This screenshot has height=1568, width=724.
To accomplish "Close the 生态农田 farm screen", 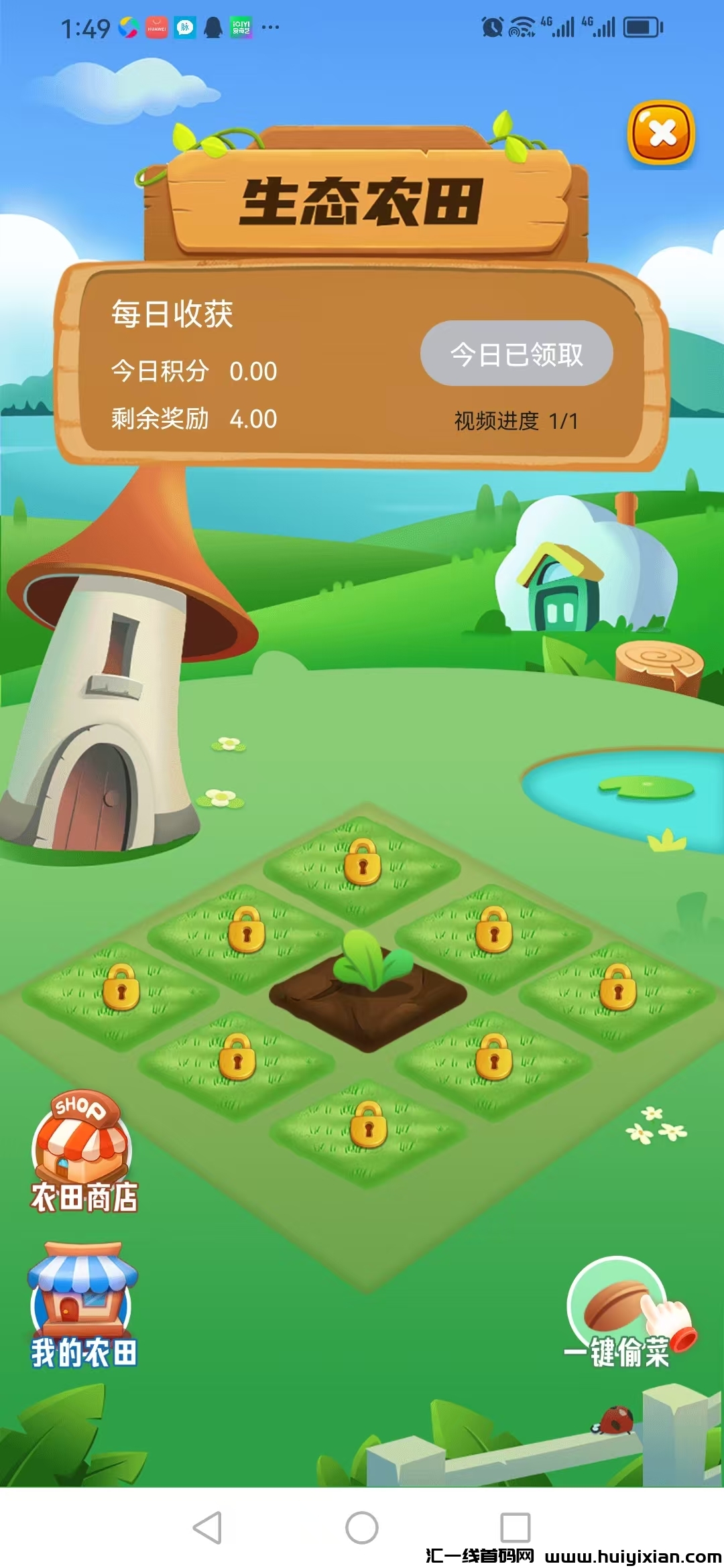I will click(x=661, y=133).
